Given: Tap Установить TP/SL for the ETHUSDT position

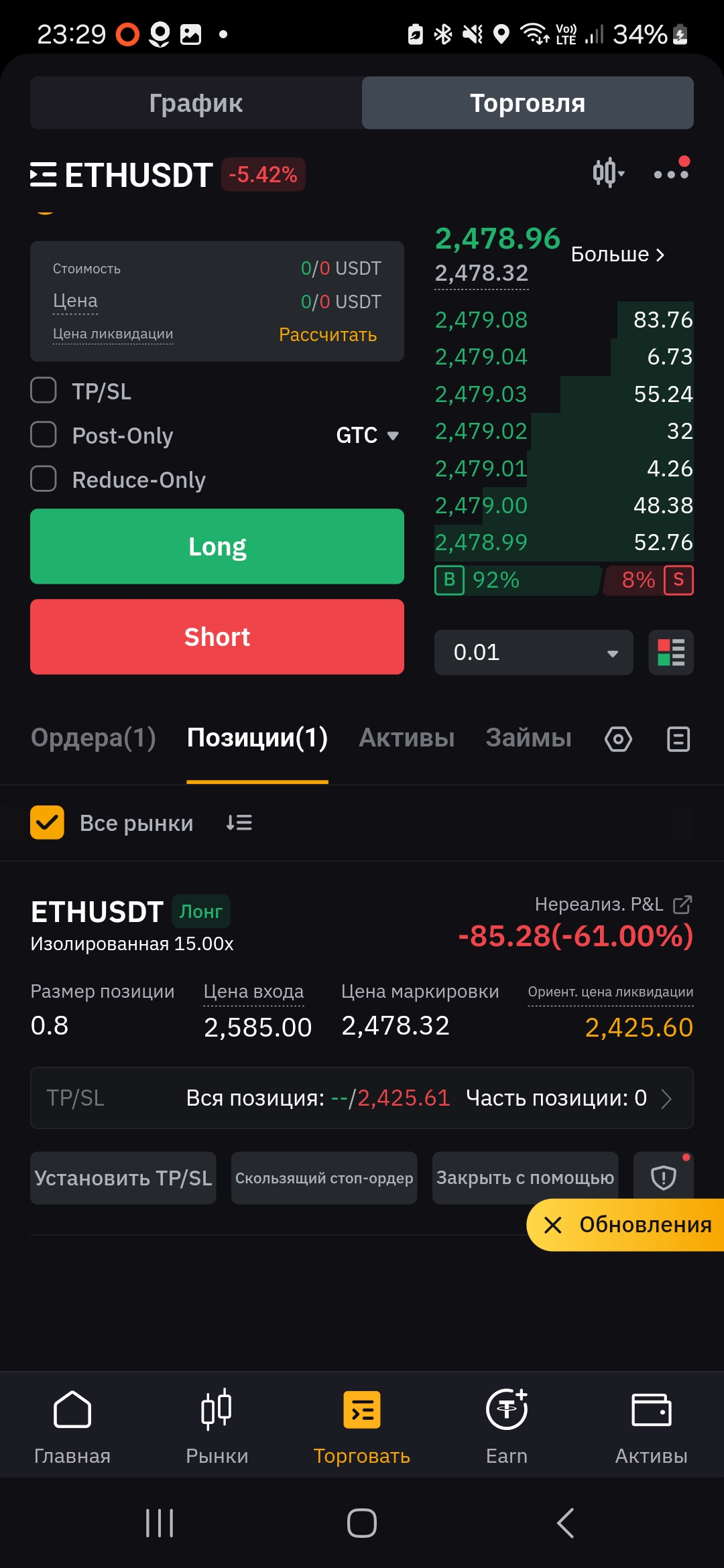Looking at the screenshot, I should pos(123,1178).
